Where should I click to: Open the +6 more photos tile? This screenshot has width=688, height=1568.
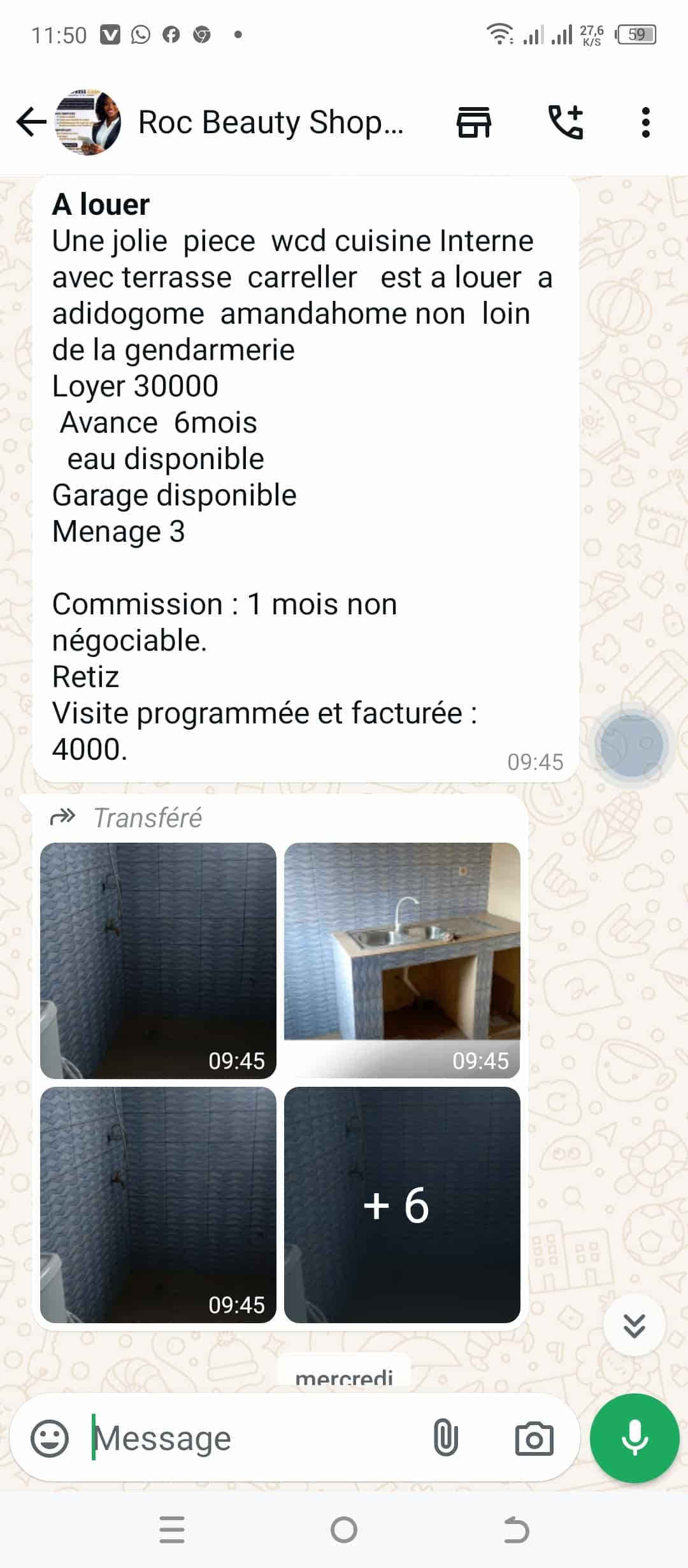402,1204
